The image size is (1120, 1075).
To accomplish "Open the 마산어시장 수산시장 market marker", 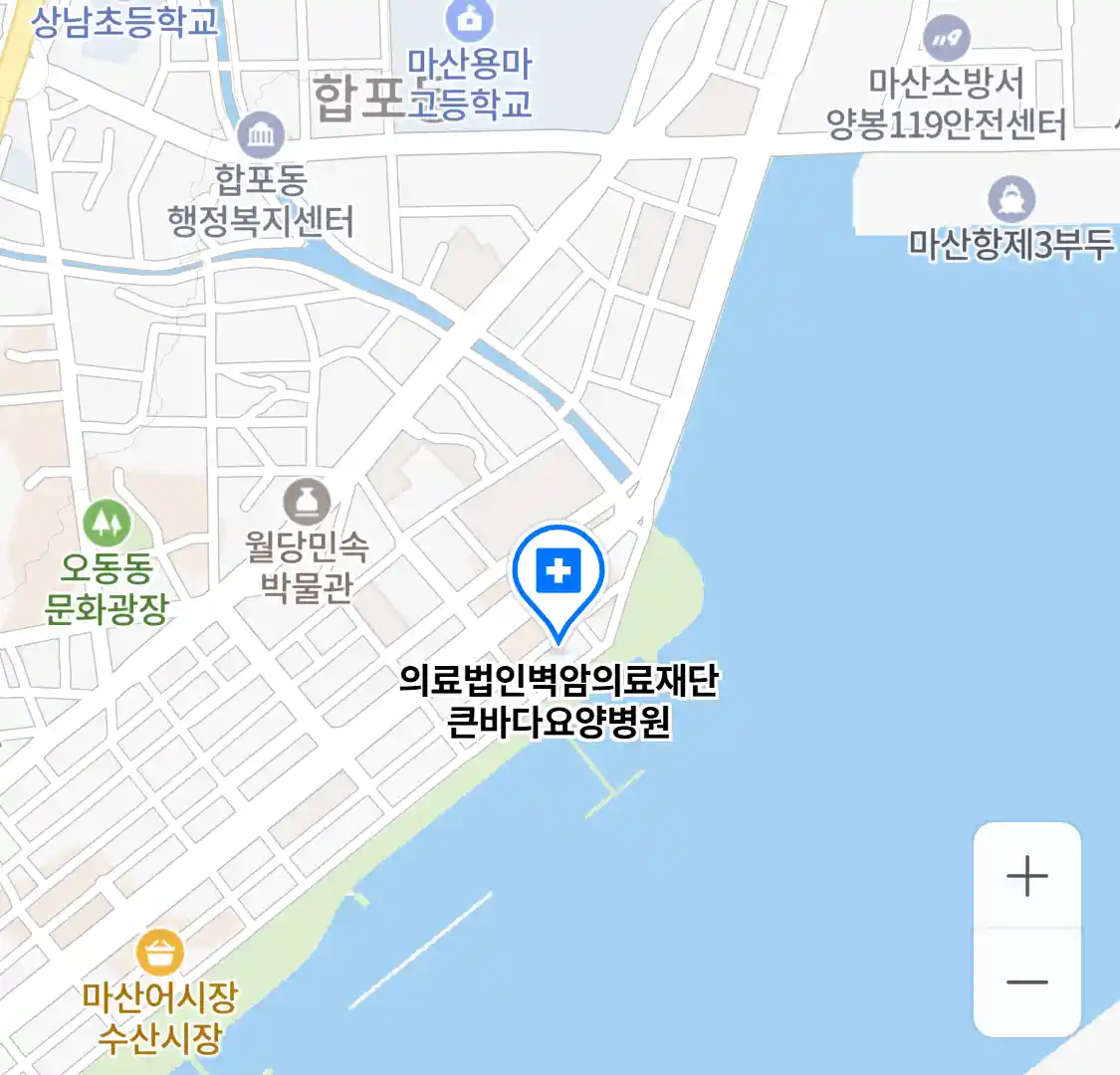I will pyautogui.click(x=160, y=953).
